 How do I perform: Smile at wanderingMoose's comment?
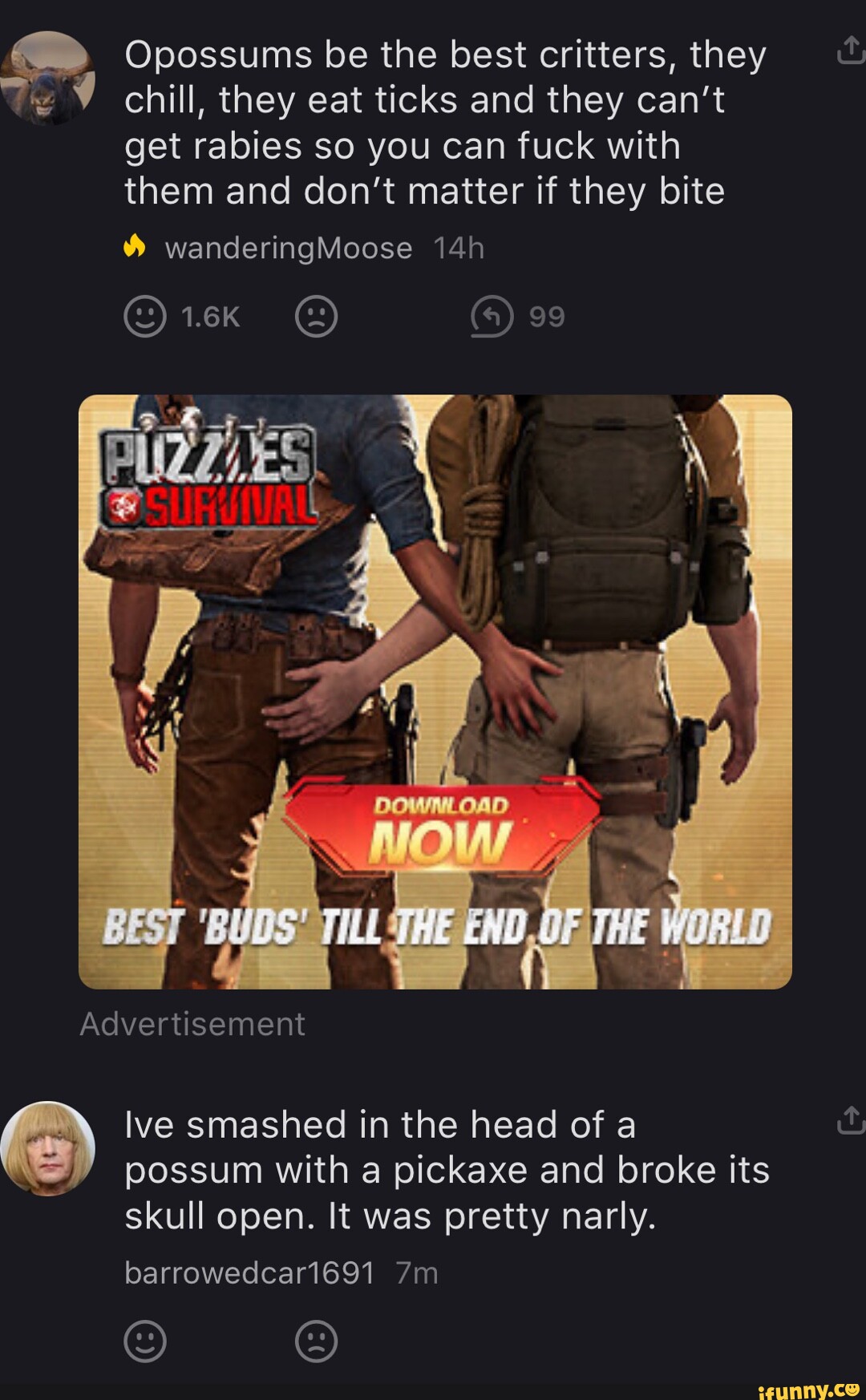145,317
